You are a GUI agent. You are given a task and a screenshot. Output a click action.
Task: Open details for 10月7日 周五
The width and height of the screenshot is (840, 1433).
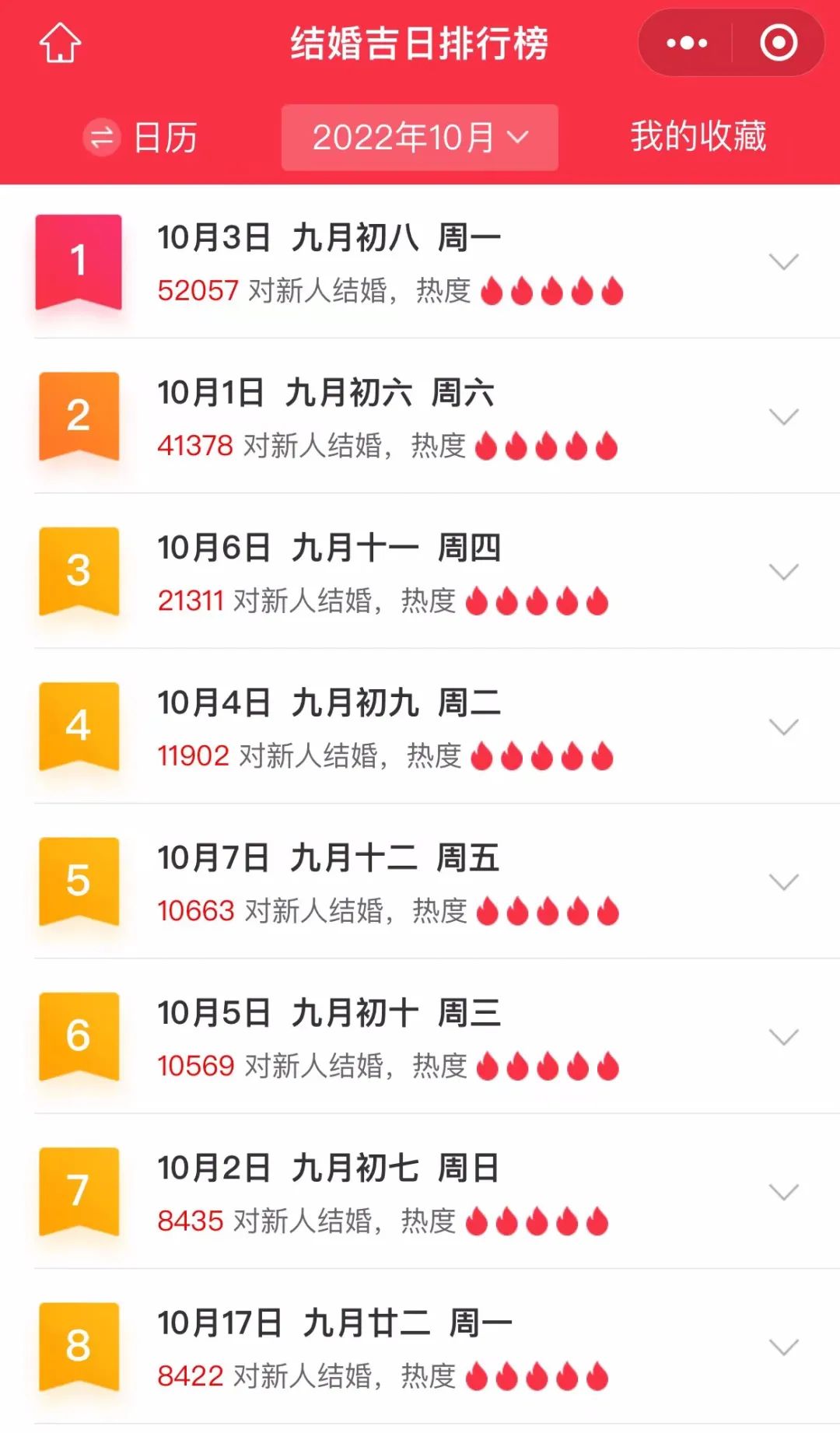(x=783, y=881)
